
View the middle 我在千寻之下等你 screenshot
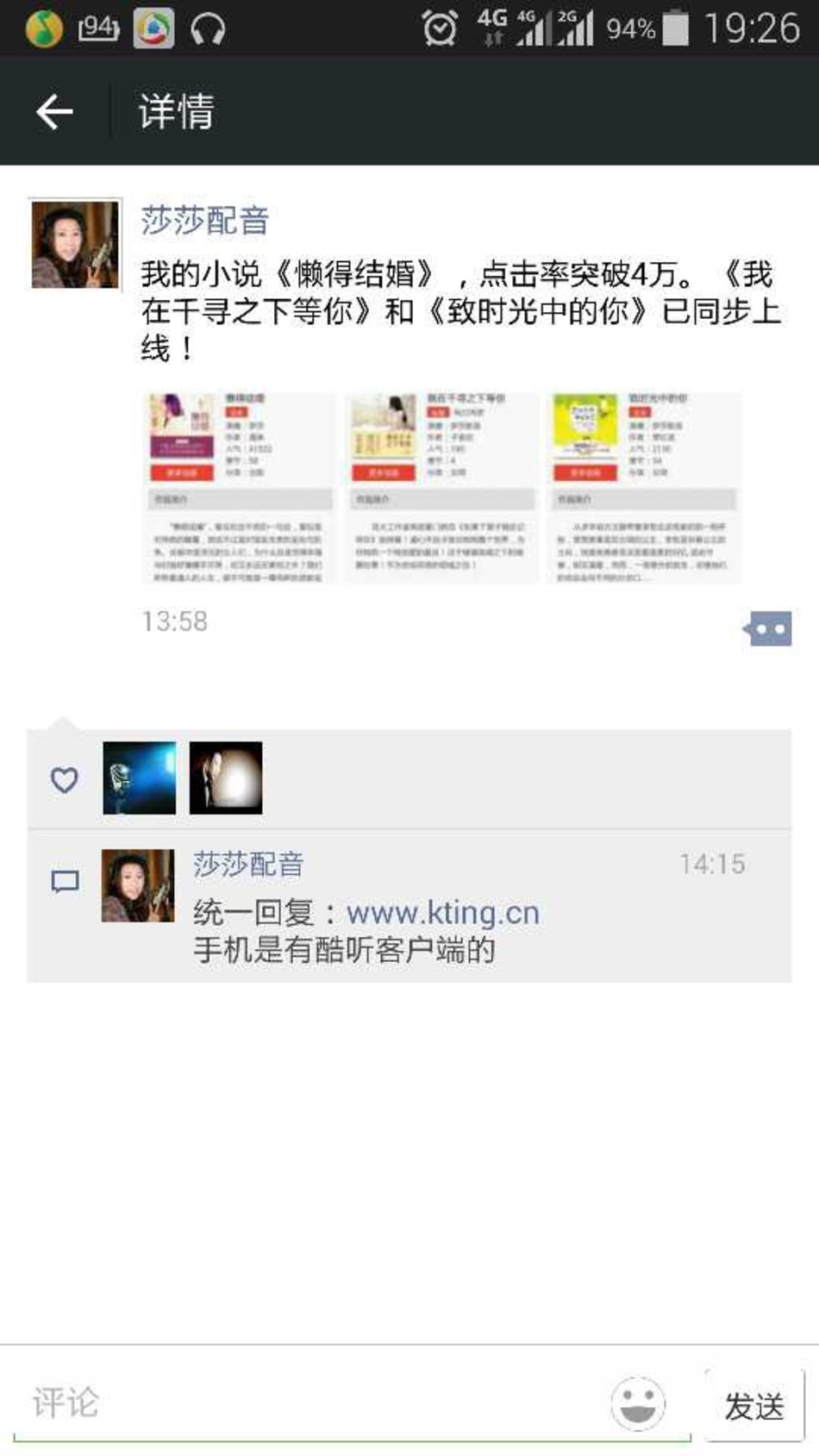point(441,487)
